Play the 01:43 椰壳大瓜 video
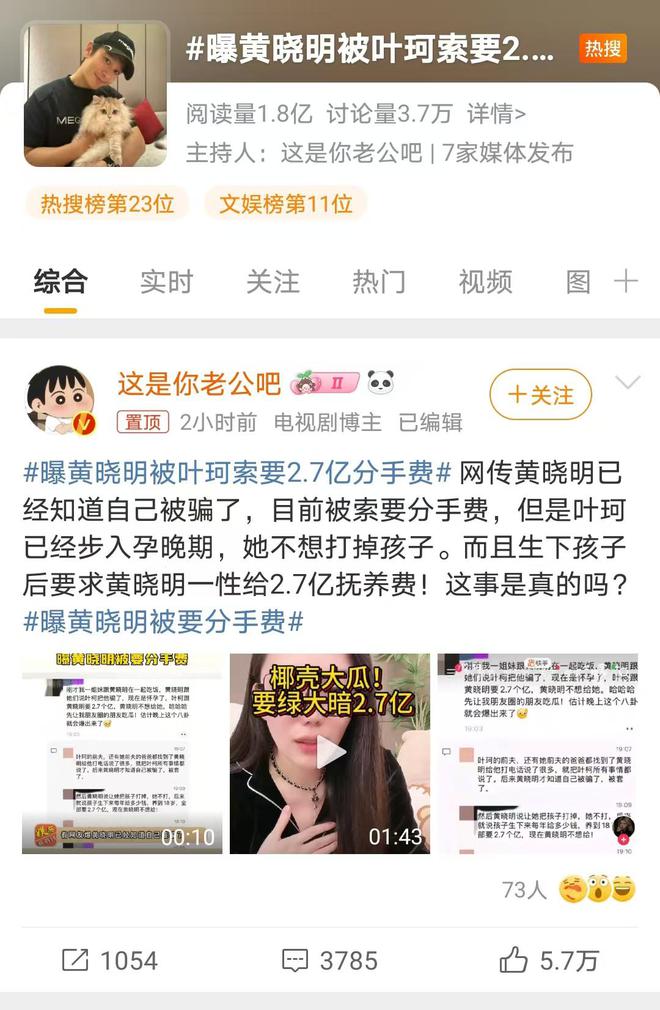This screenshot has height=1010, width=660. pos(330,753)
